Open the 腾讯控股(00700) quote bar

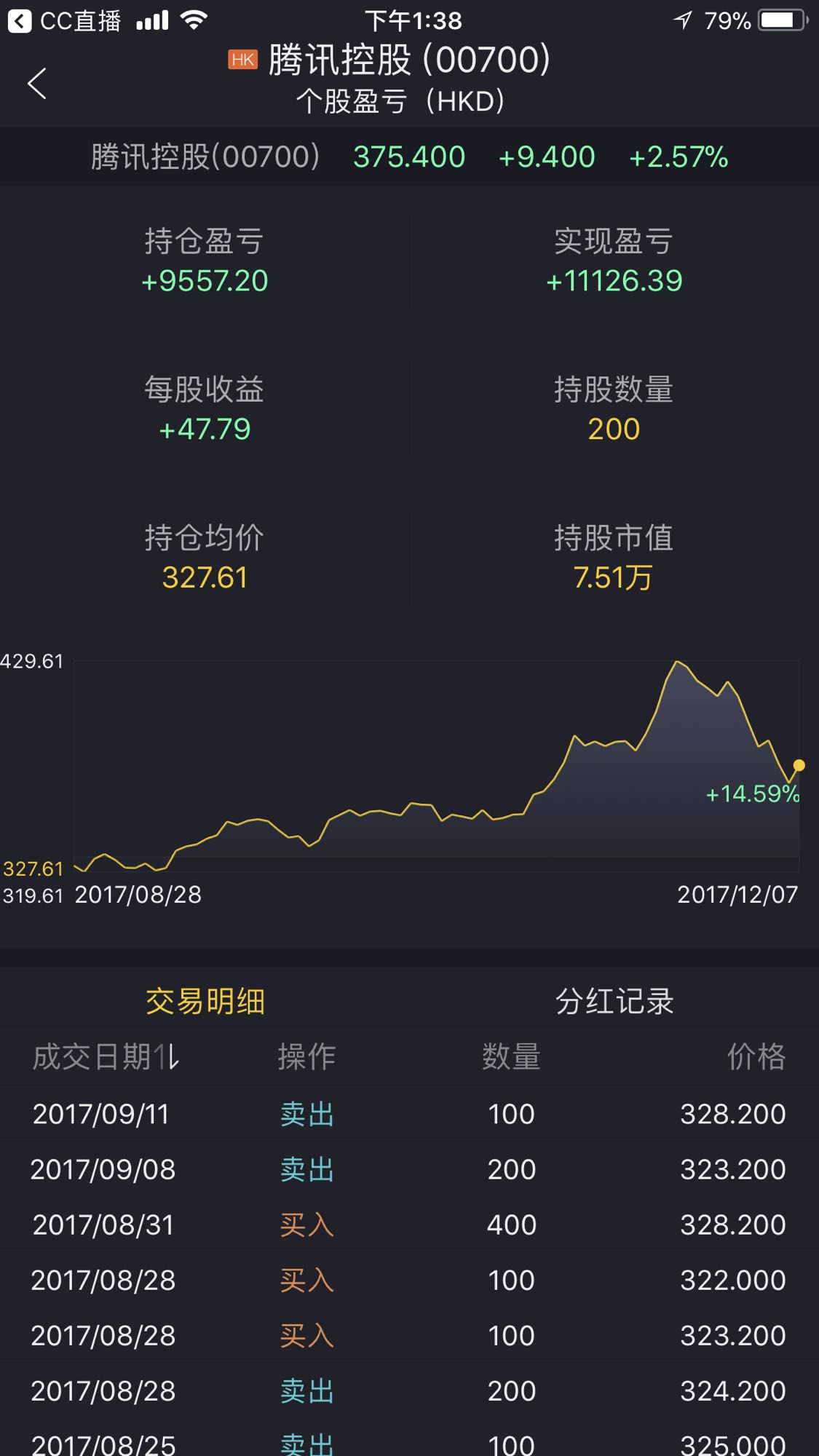(x=409, y=157)
